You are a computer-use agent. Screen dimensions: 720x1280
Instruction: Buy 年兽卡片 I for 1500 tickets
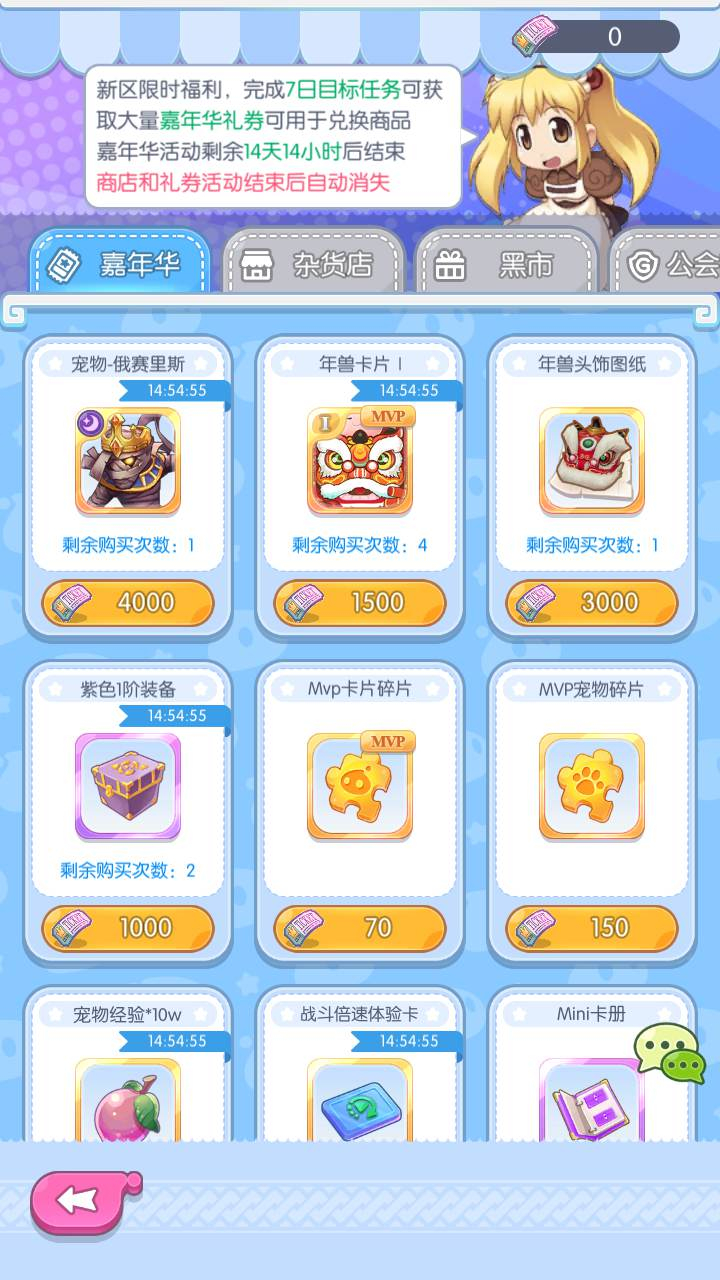click(x=360, y=603)
